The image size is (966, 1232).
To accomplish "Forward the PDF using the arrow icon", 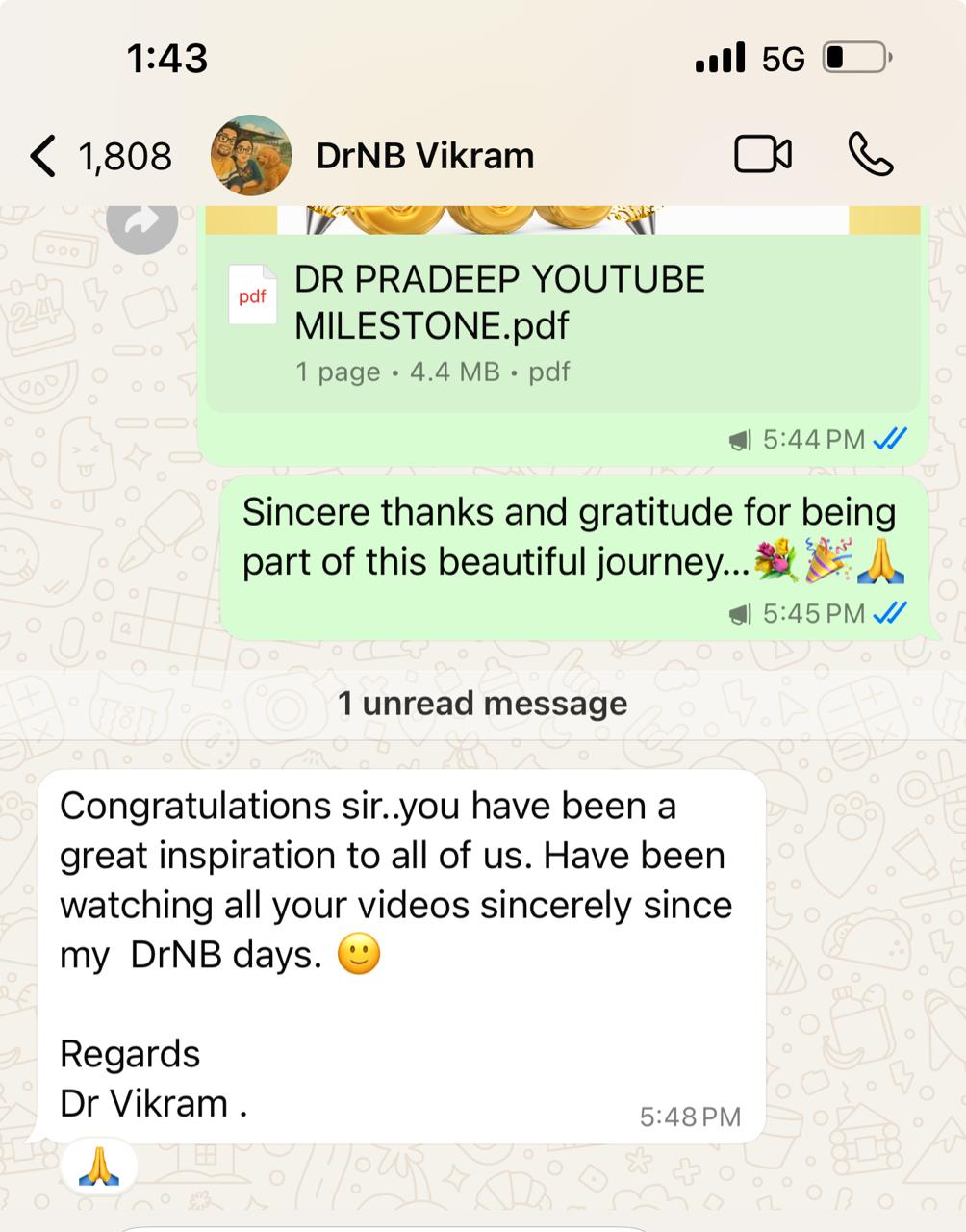I will point(142,222).
